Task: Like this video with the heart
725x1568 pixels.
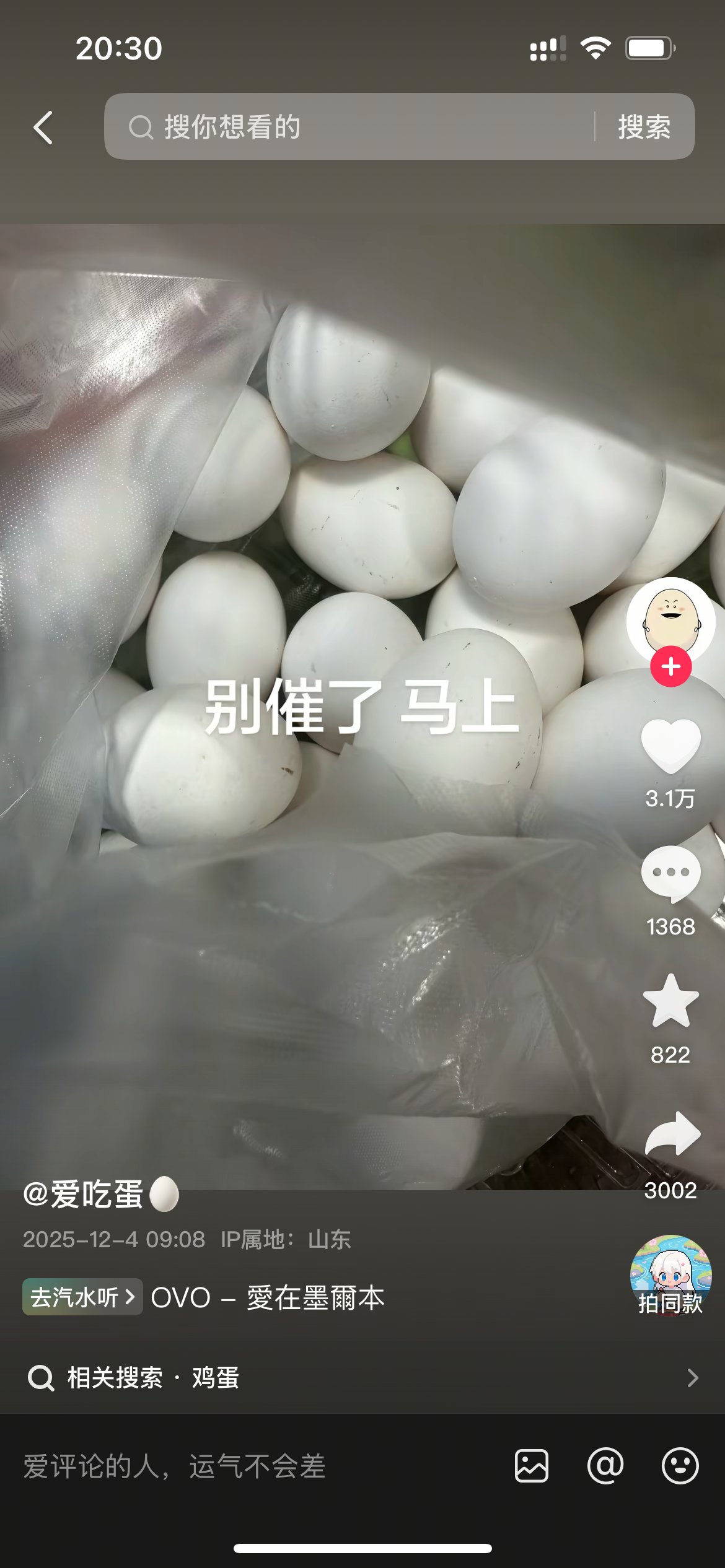Action: pos(671,746)
